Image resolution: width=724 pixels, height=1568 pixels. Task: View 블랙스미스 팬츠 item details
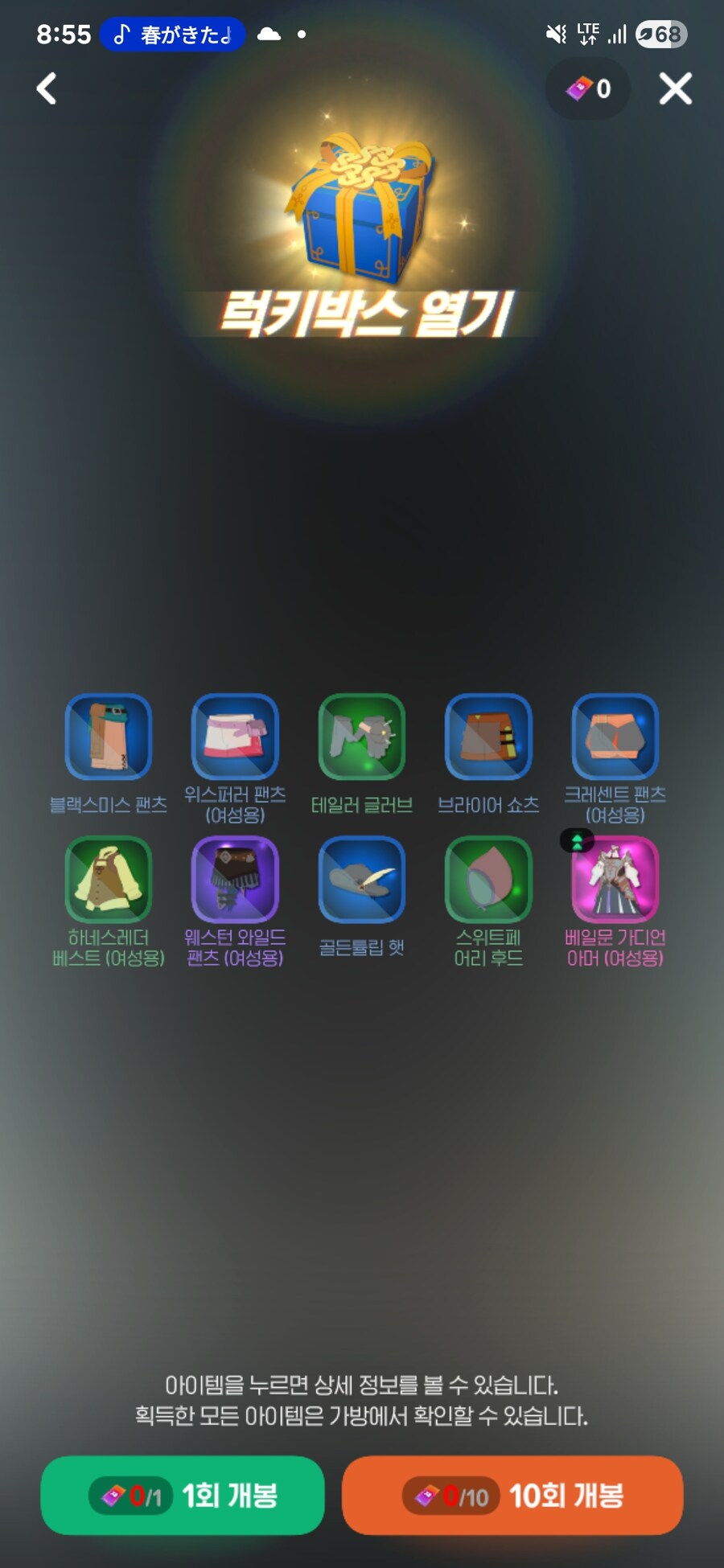pos(109,737)
